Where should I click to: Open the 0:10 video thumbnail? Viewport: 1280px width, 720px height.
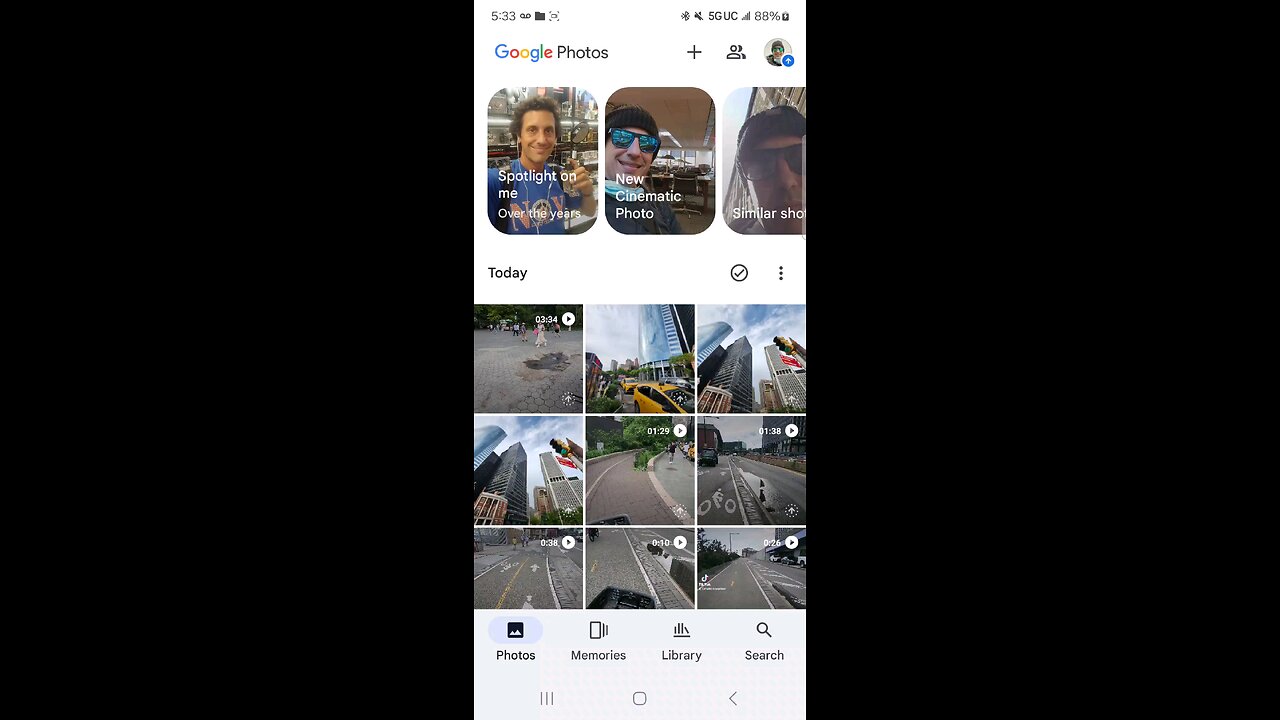coord(640,568)
